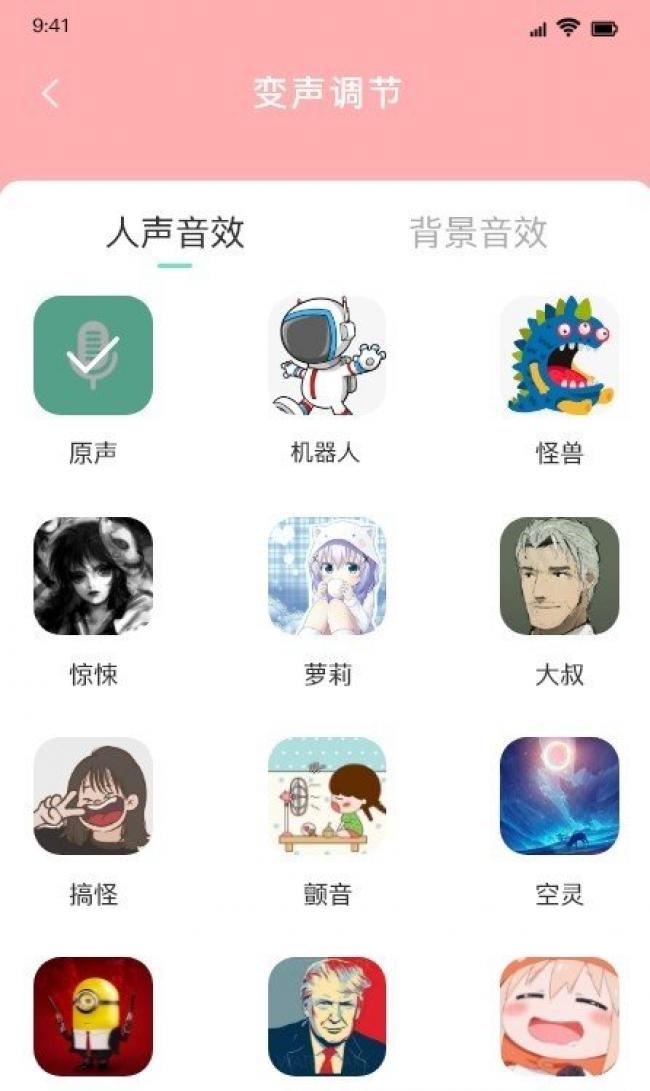
Task: Switch to the 背景音效 tab
Action: click(479, 232)
